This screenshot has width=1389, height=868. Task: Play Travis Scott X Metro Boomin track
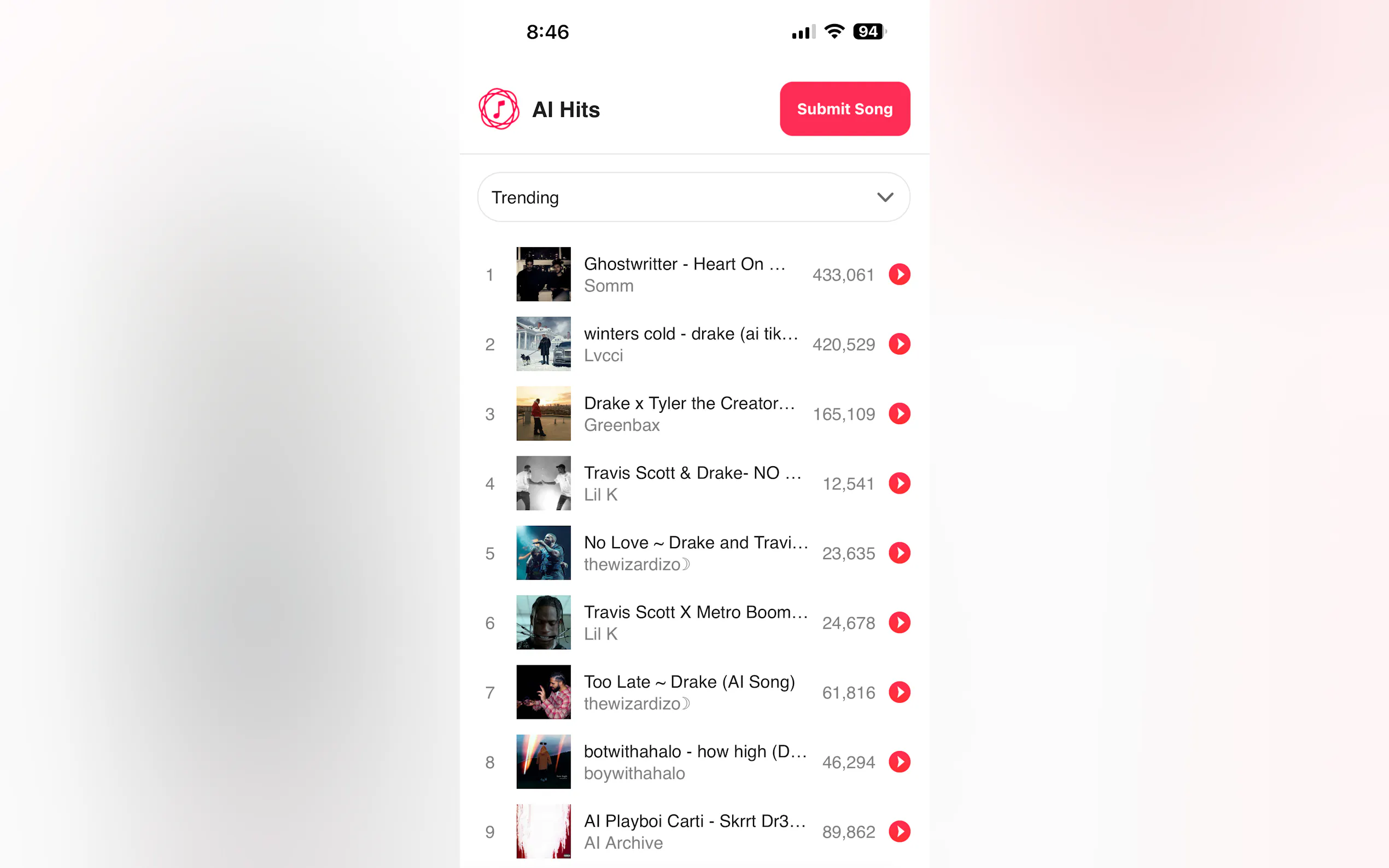[x=899, y=623]
